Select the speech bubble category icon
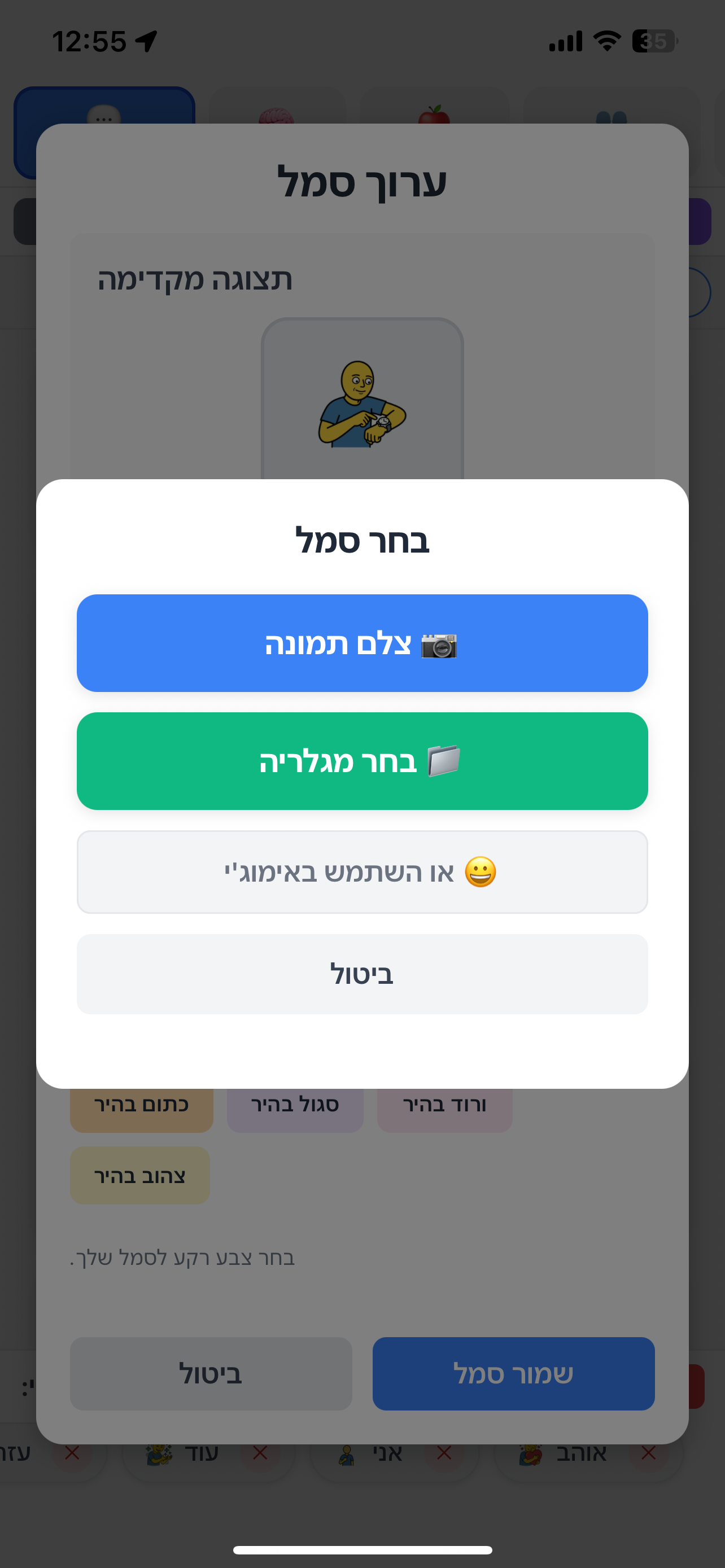Screen dimensions: 725x1568 pos(102,117)
